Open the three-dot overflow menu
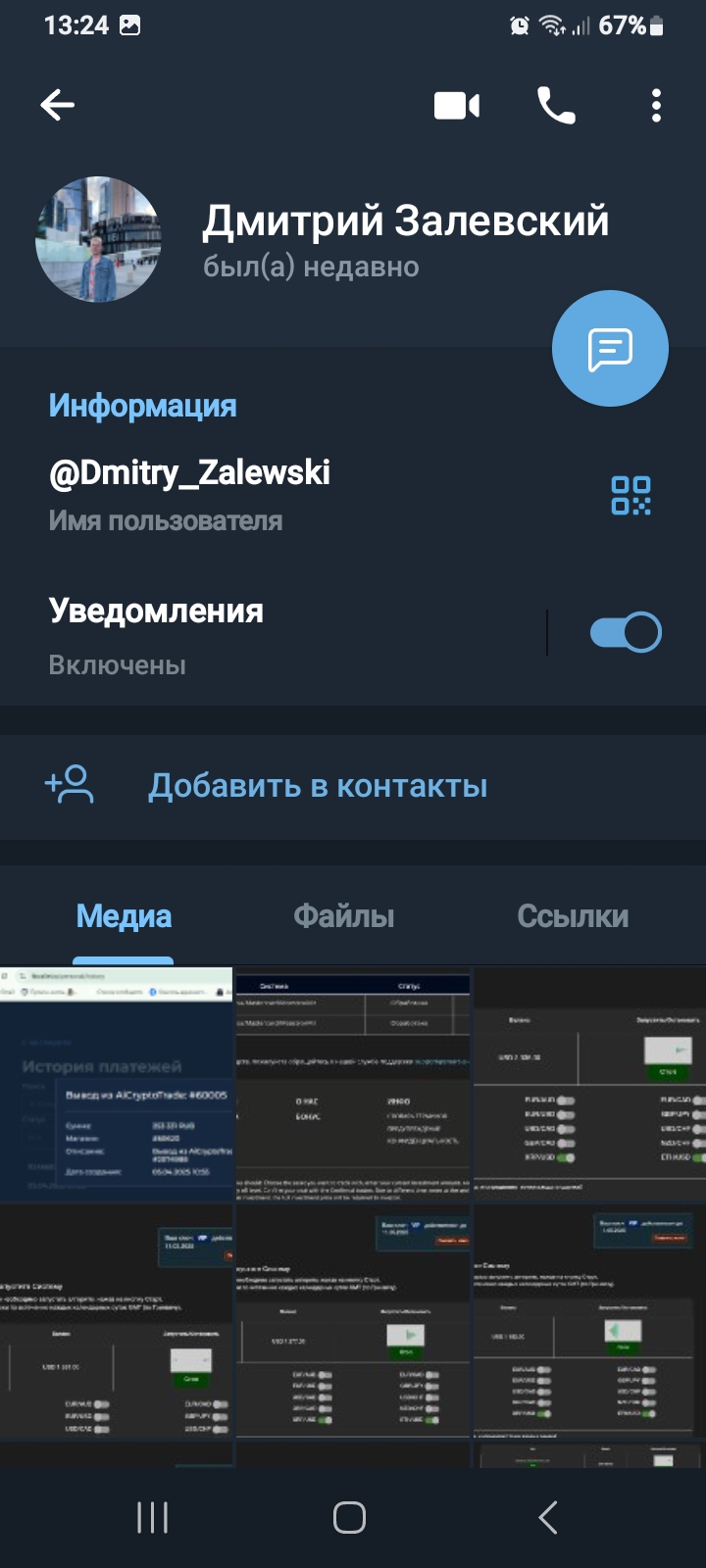The width and height of the screenshot is (706, 1568). coord(656,106)
